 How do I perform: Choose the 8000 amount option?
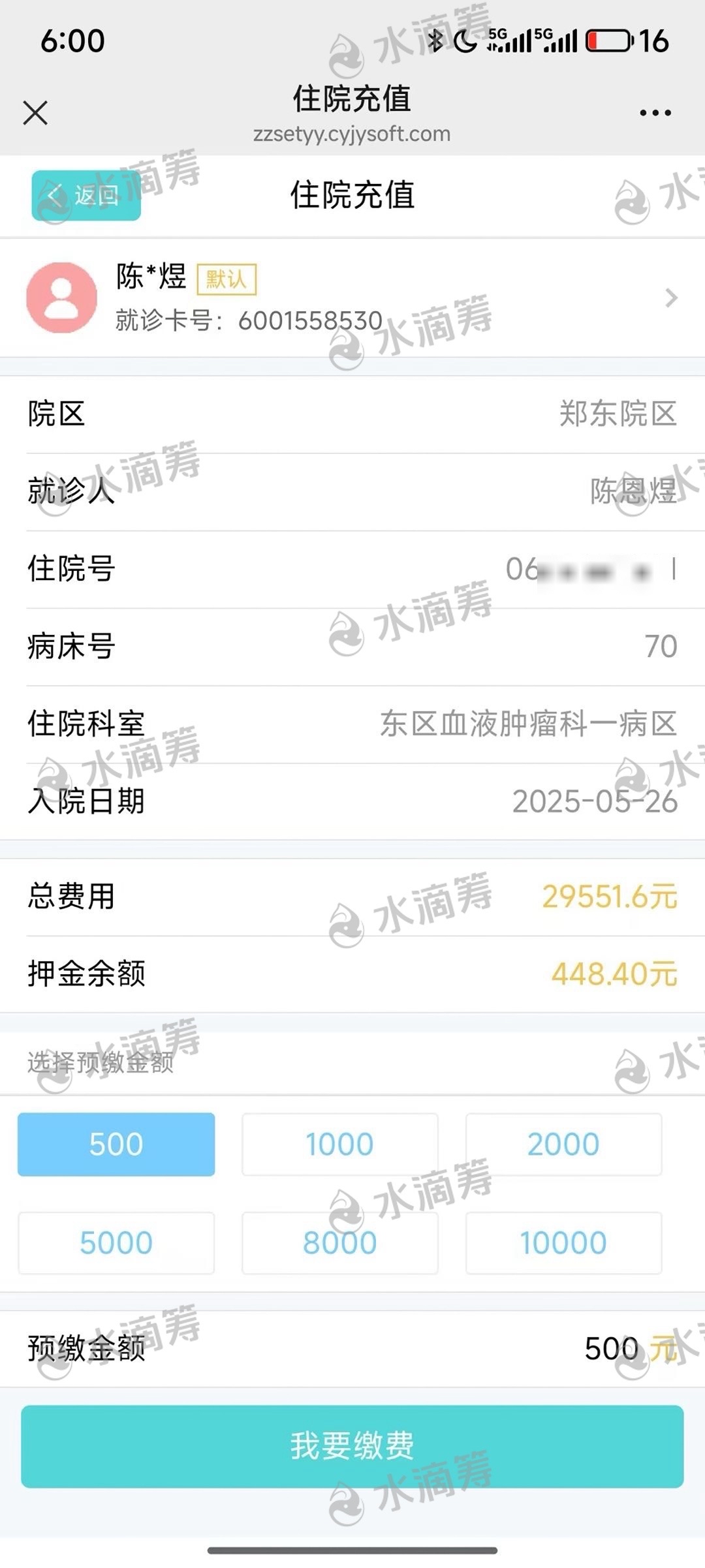coord(339,1242)
